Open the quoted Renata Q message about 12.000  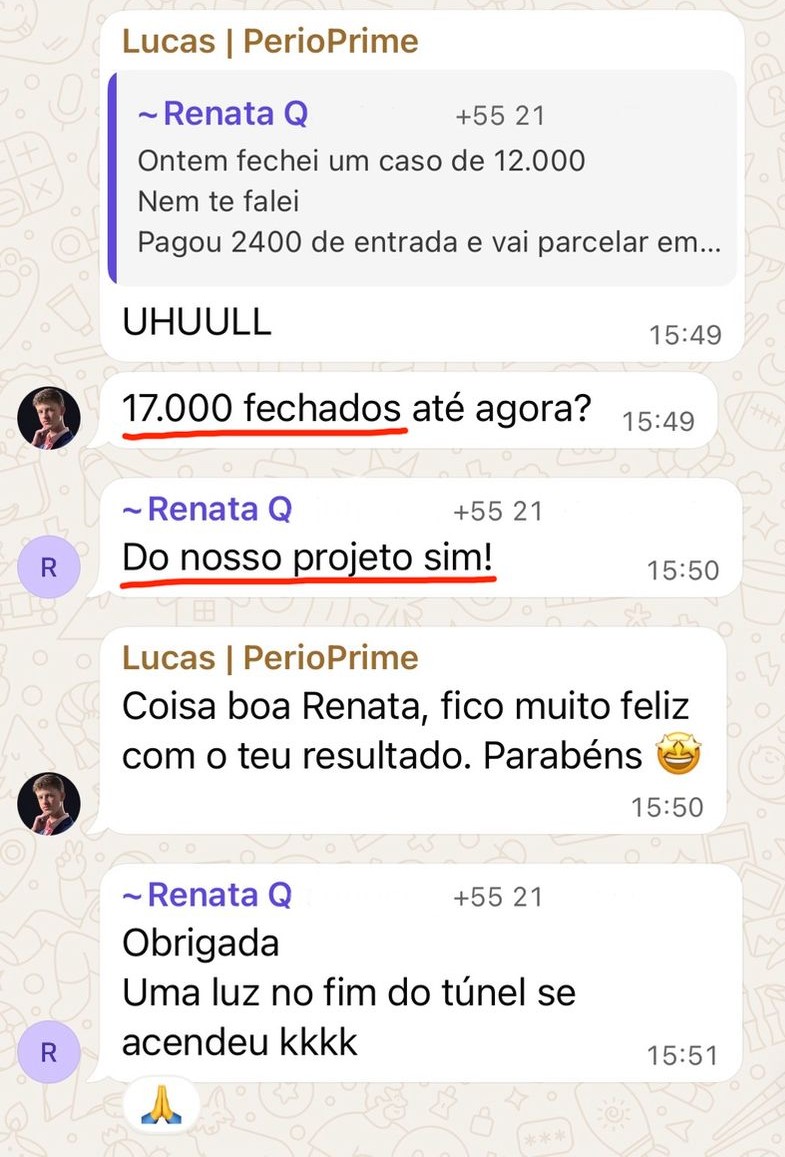pos(420,180)
